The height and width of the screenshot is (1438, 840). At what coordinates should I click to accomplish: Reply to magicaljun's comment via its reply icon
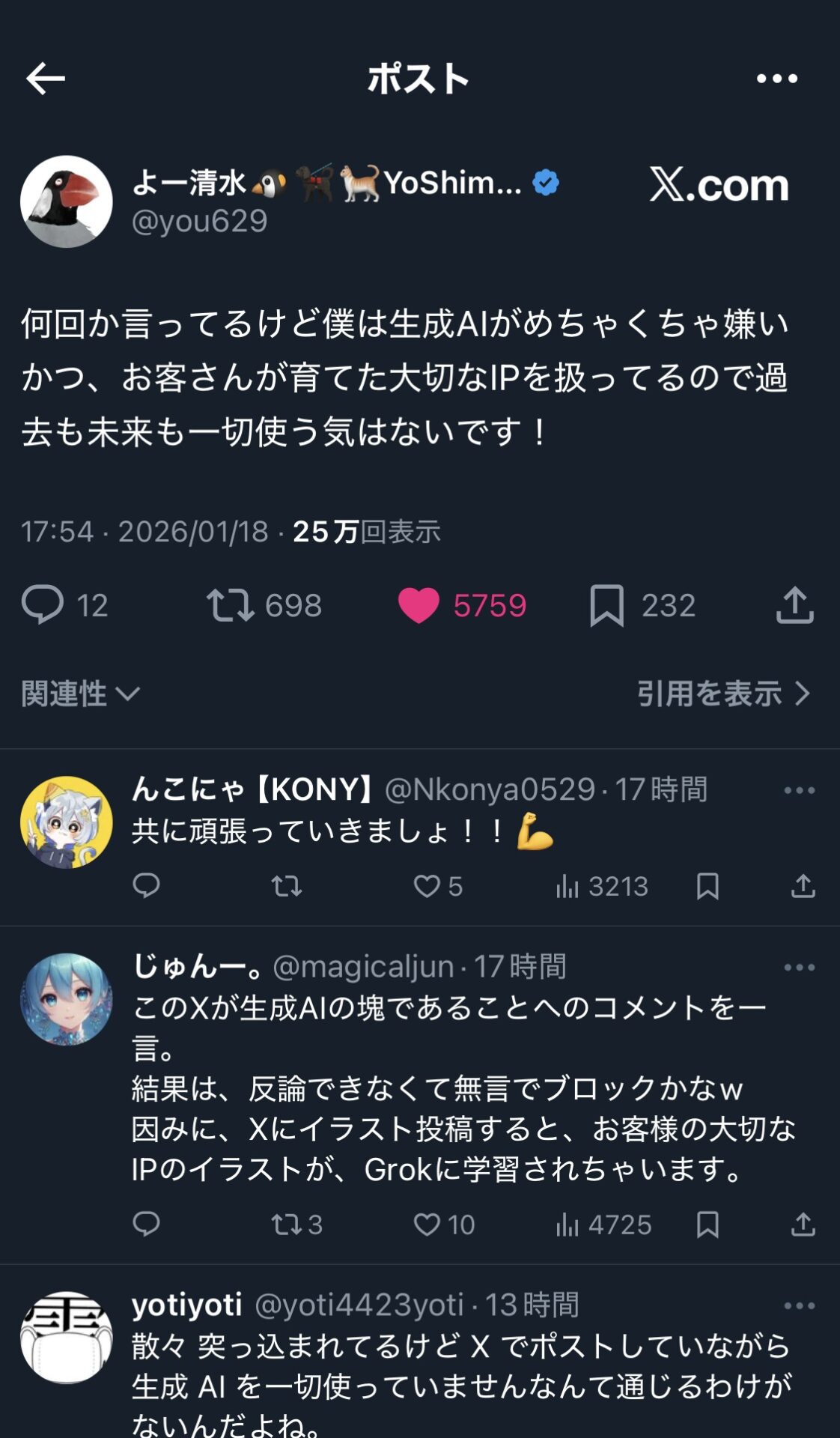(x=147, y=1224)
